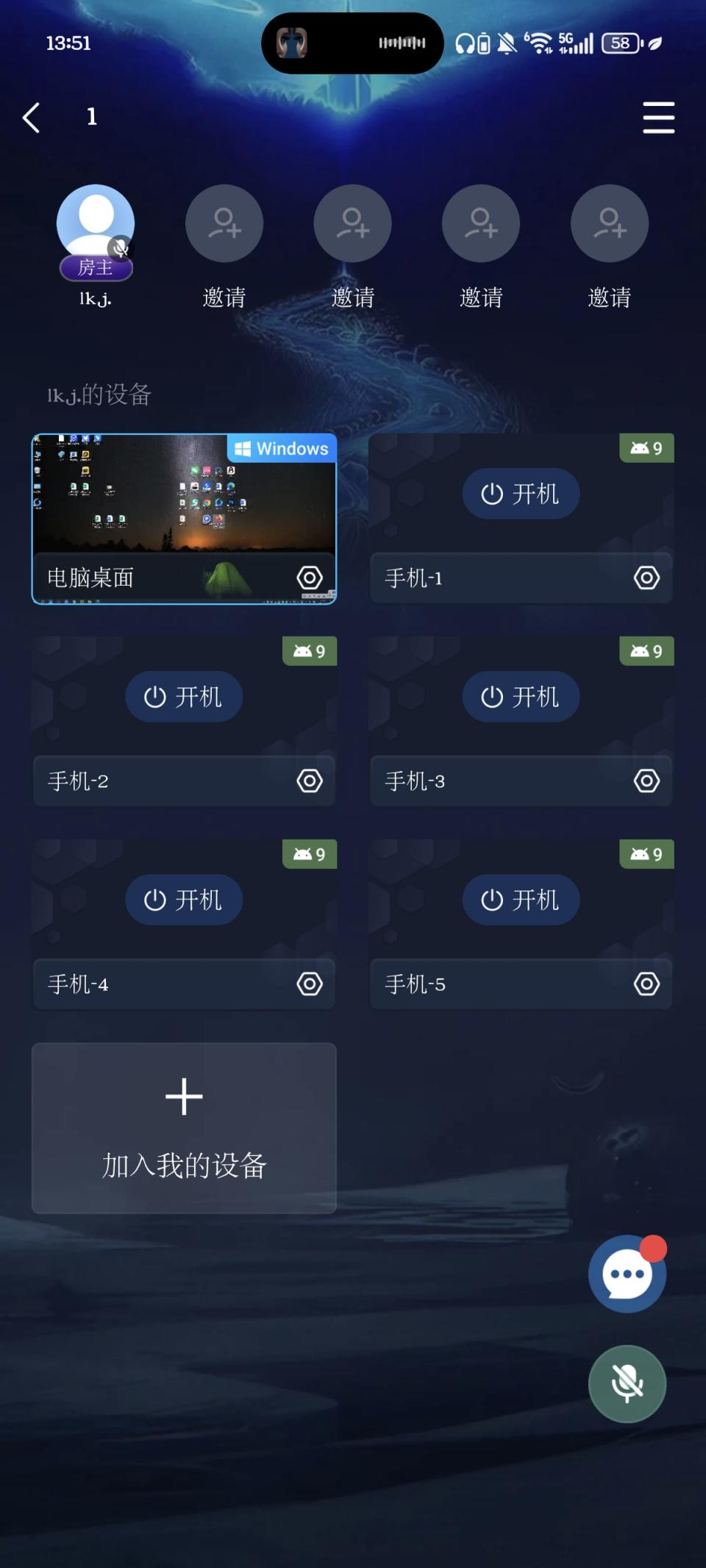Image resolution: width=706 pixels, height=1568 pixels.
Task: Open the last 邀请 invite slot
Action: click(x=610, y=223)
